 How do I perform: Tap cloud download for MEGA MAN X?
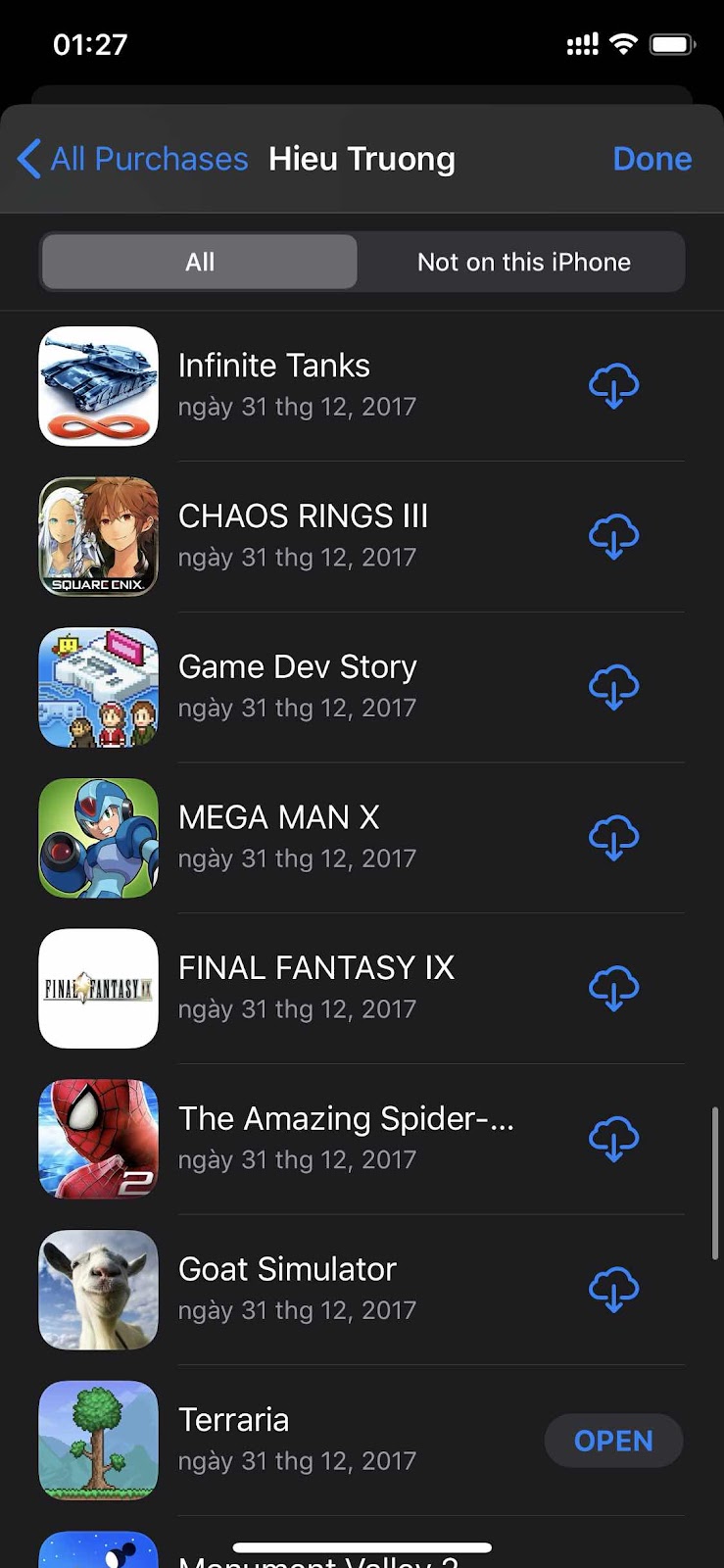point(613,838)
